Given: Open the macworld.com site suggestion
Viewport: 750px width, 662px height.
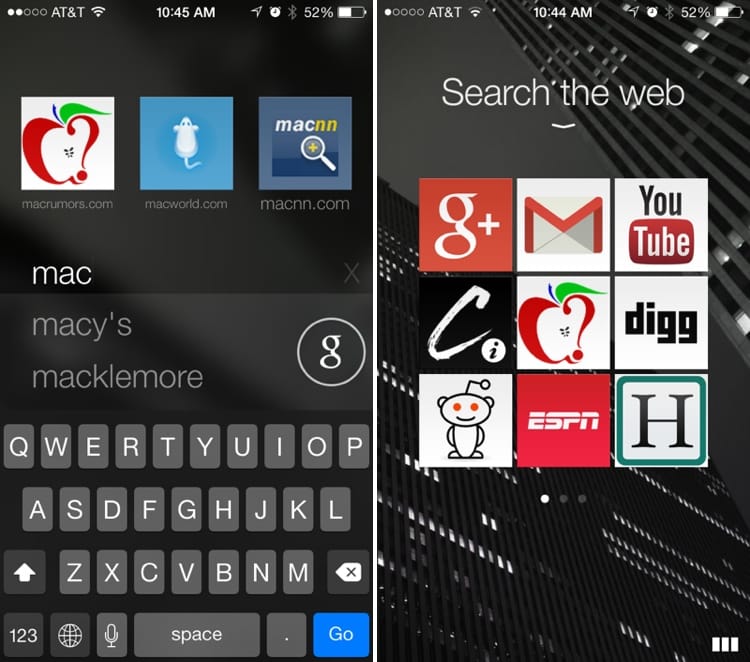Looking at the screenshot, I should 186,143.
